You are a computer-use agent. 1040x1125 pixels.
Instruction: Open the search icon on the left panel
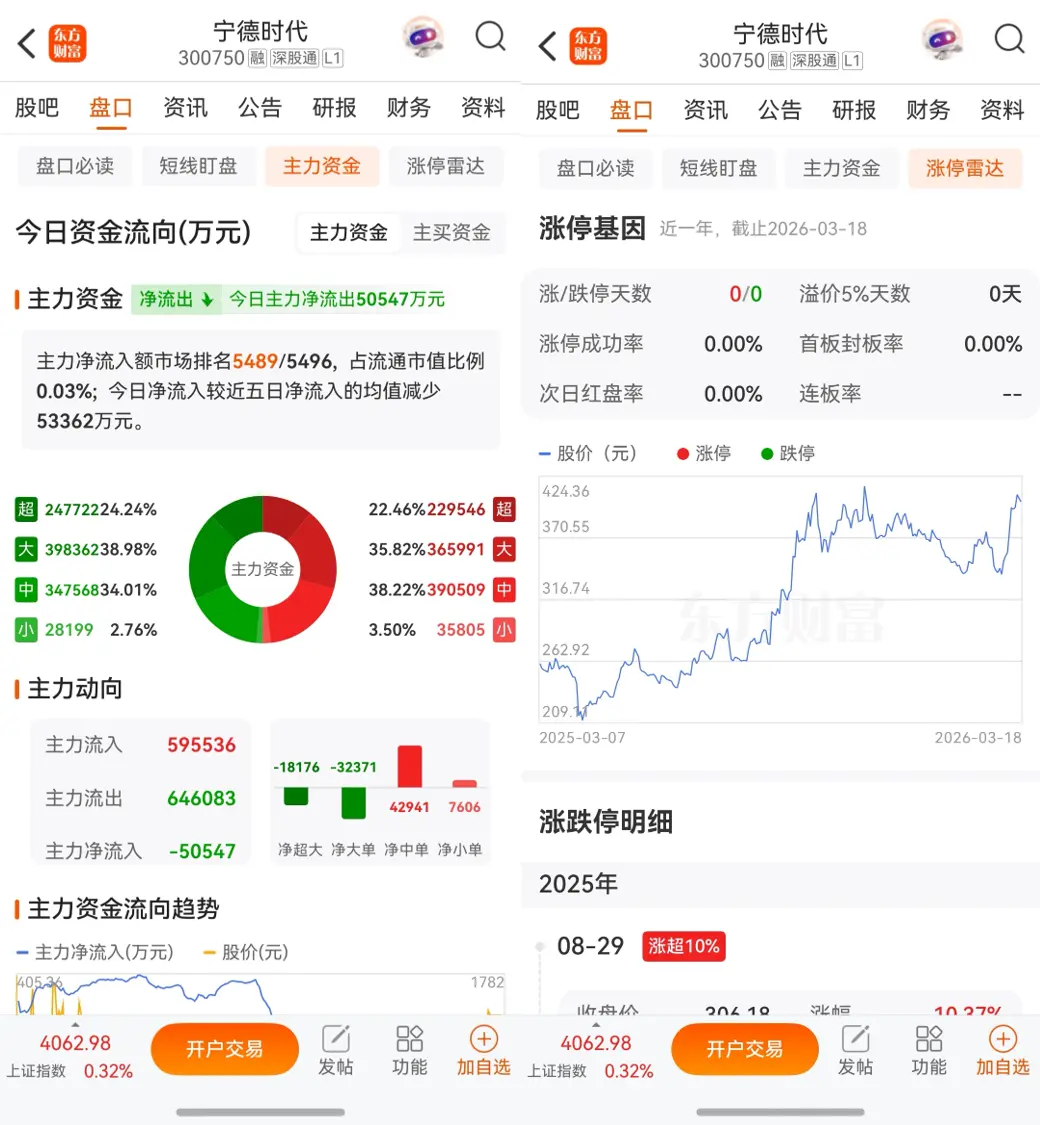[491, 36]
